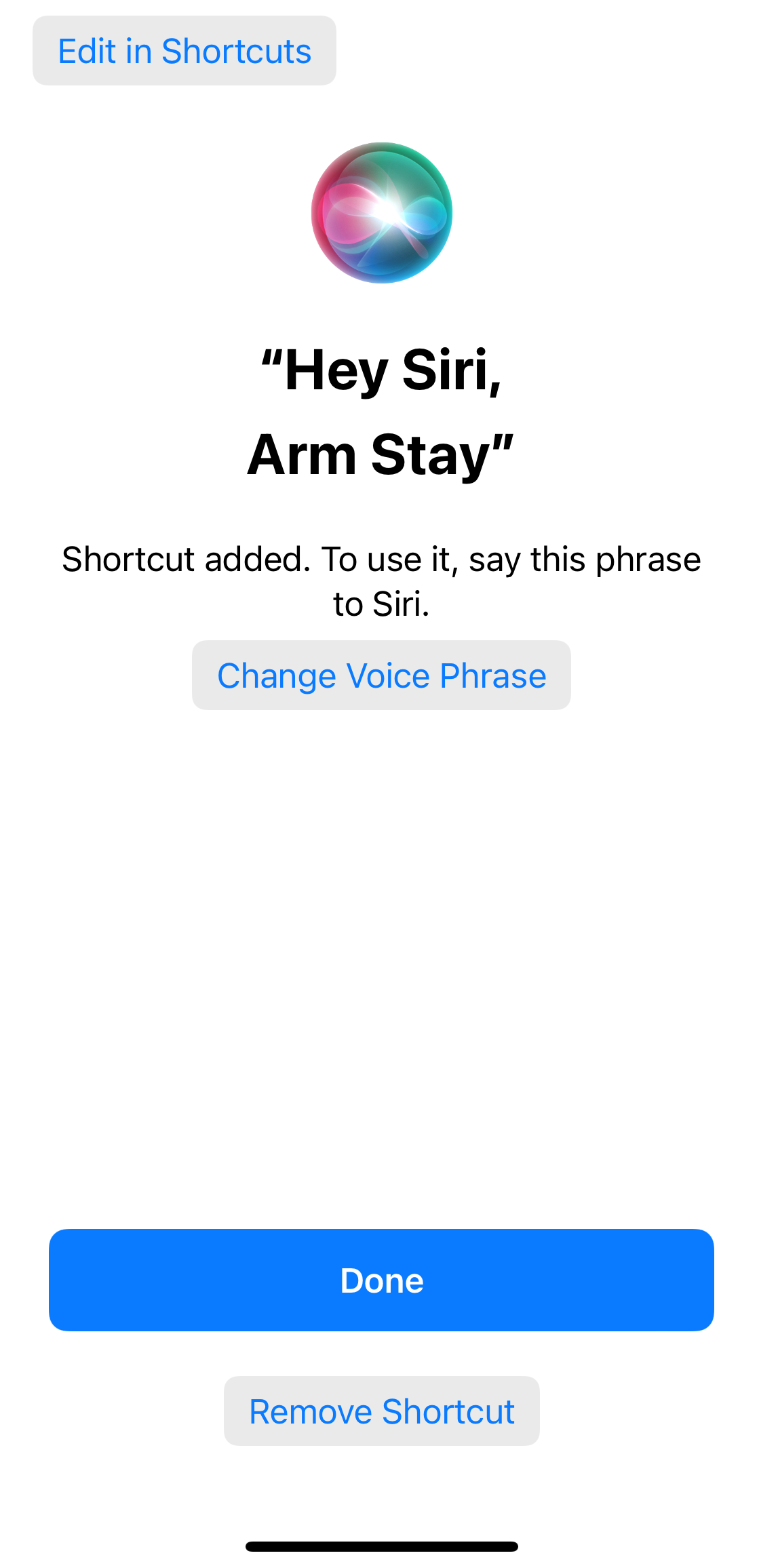The height and width of the screenshot is (1568, 759).
Task: Change the voice phrase
Action: tap(381, 675)
